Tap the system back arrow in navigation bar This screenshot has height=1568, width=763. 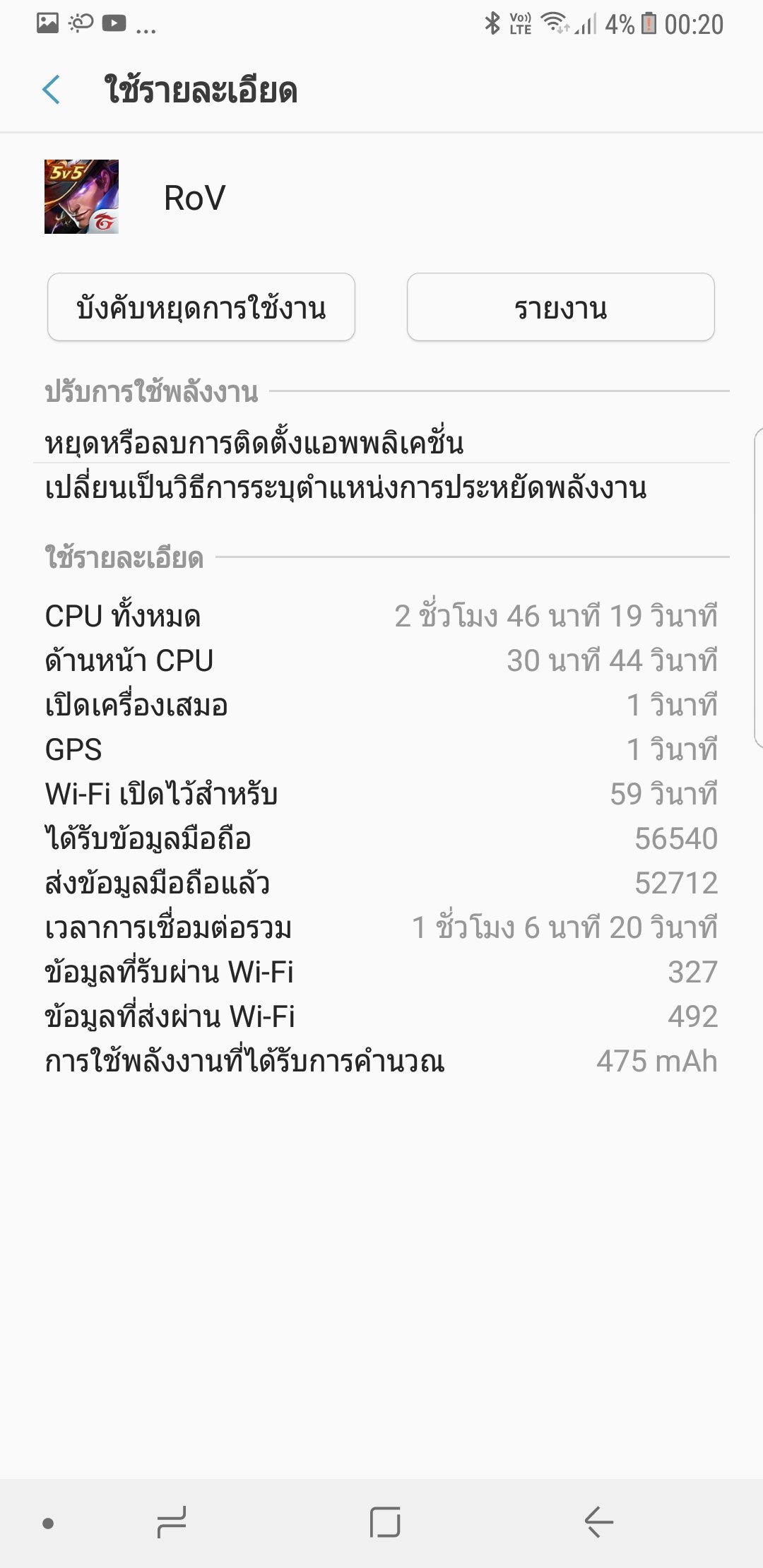598,1522
